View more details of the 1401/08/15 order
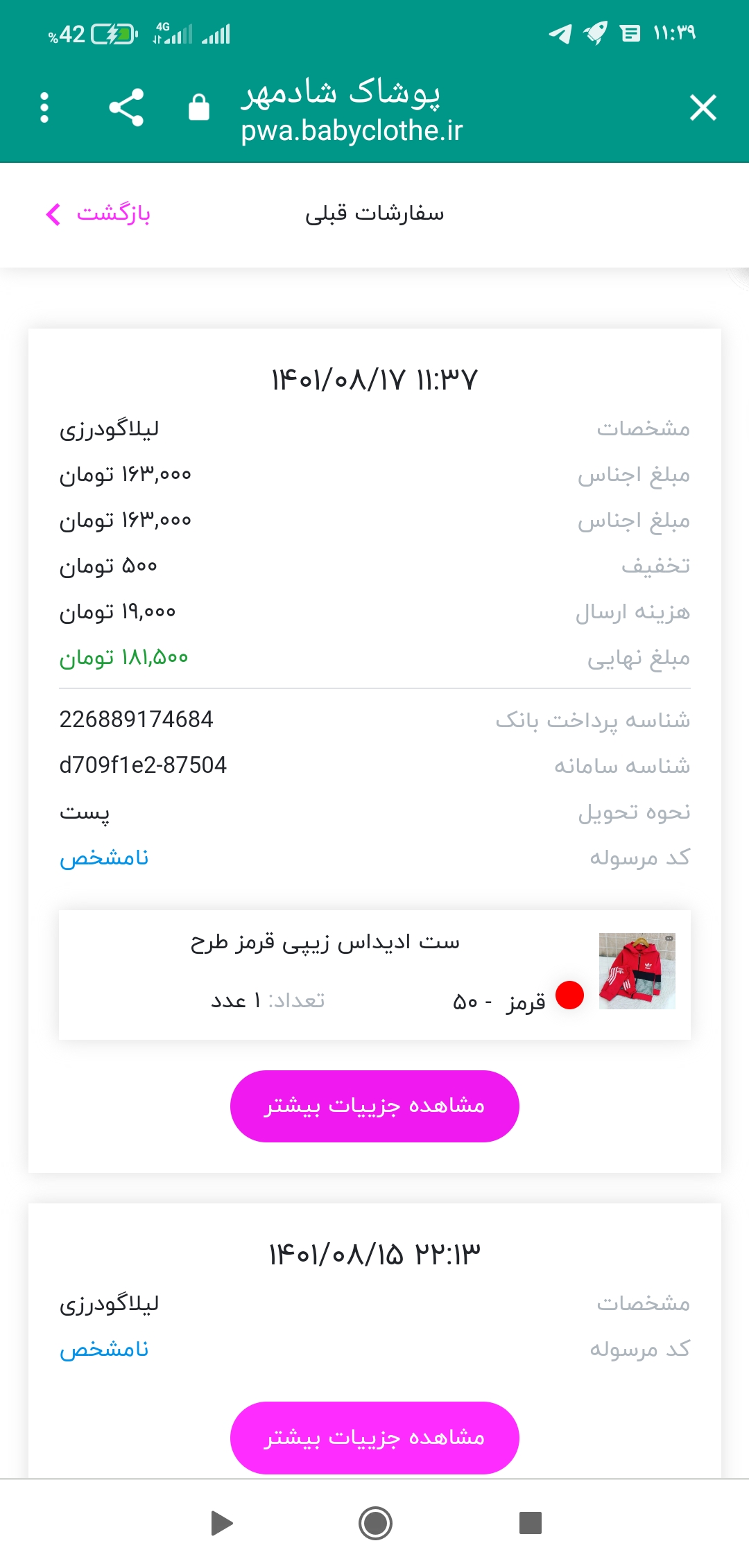749x1568 pixels. pyautogui.click(x=374, y=1438)
